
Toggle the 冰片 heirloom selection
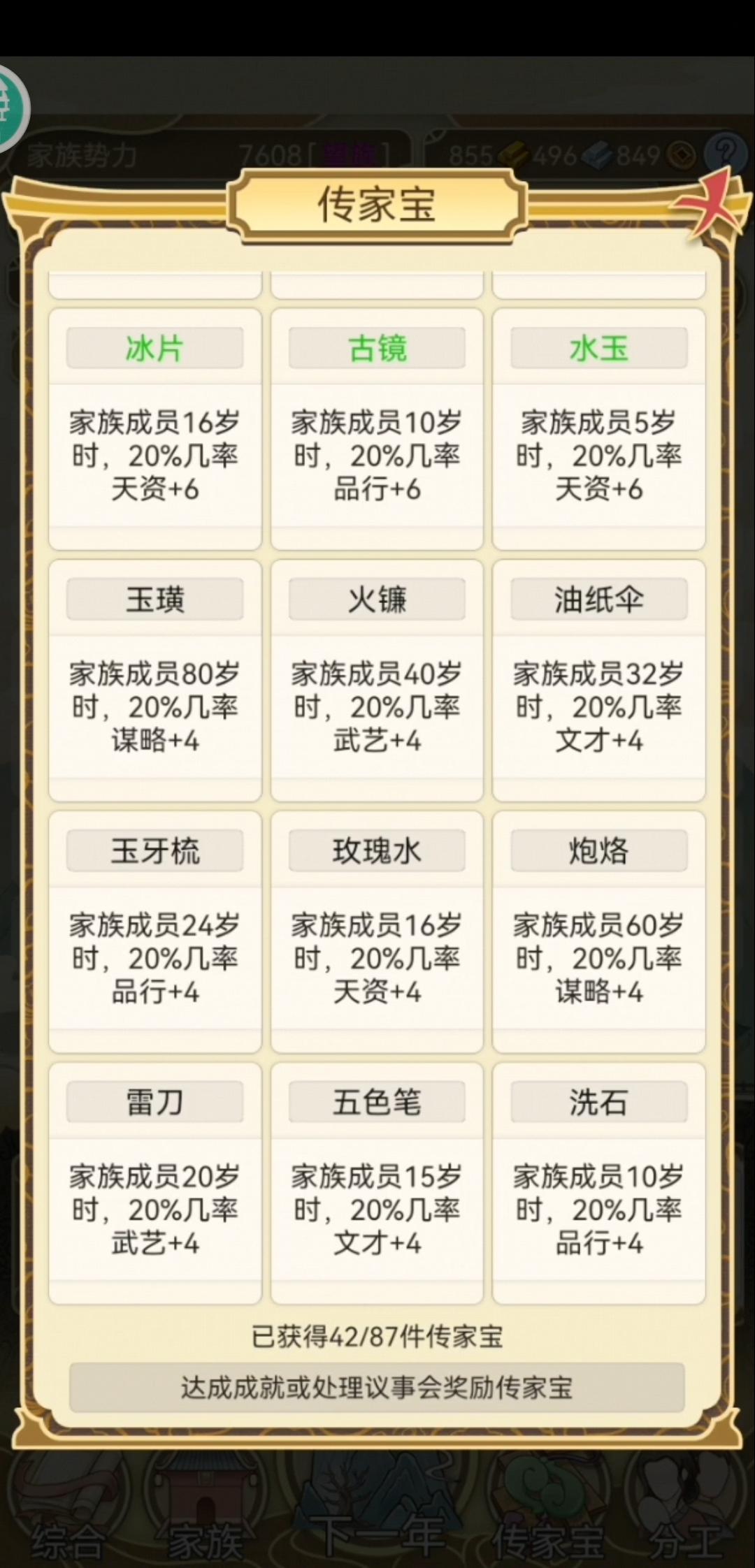155,348
